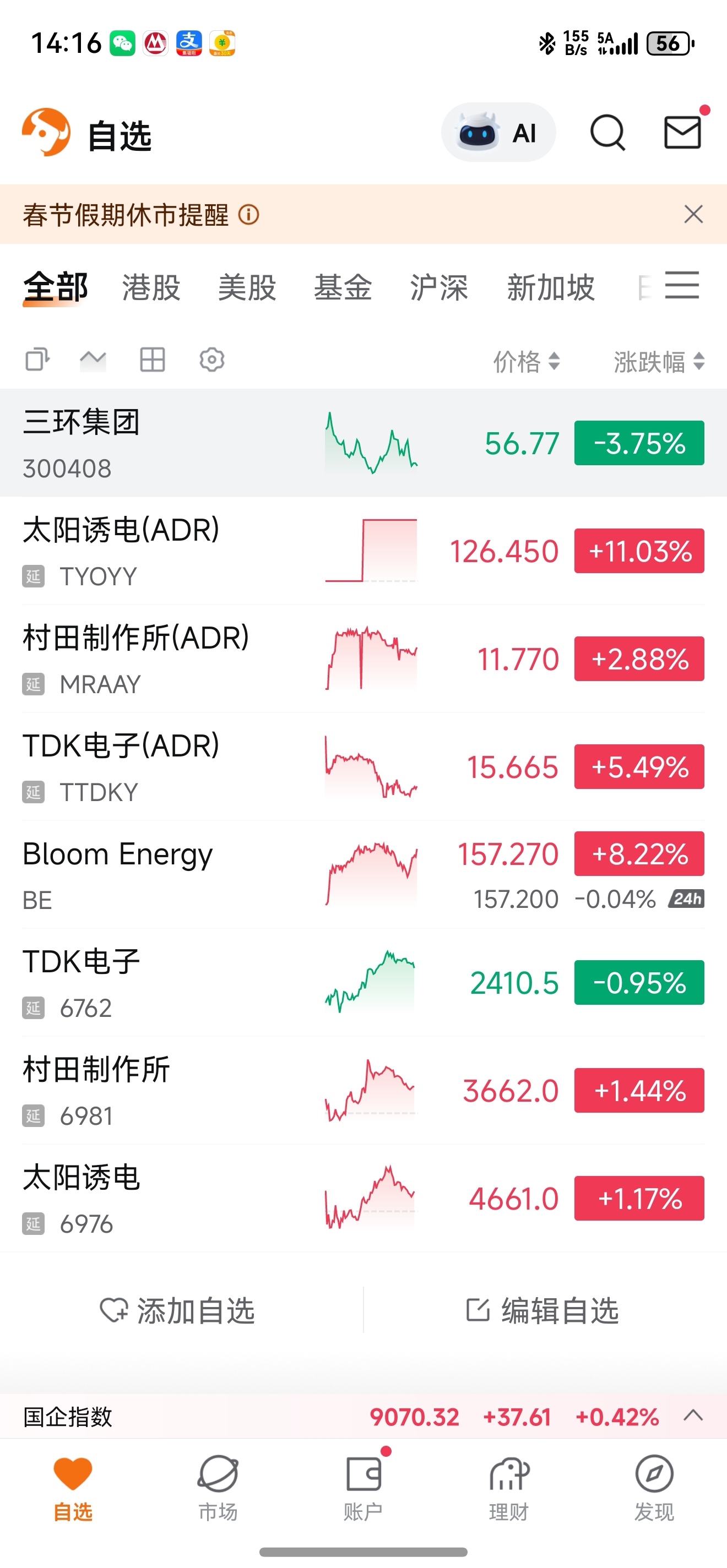Switch to the 美股 tab
This screenshot has height=1568, width=727.
[247, 287]
